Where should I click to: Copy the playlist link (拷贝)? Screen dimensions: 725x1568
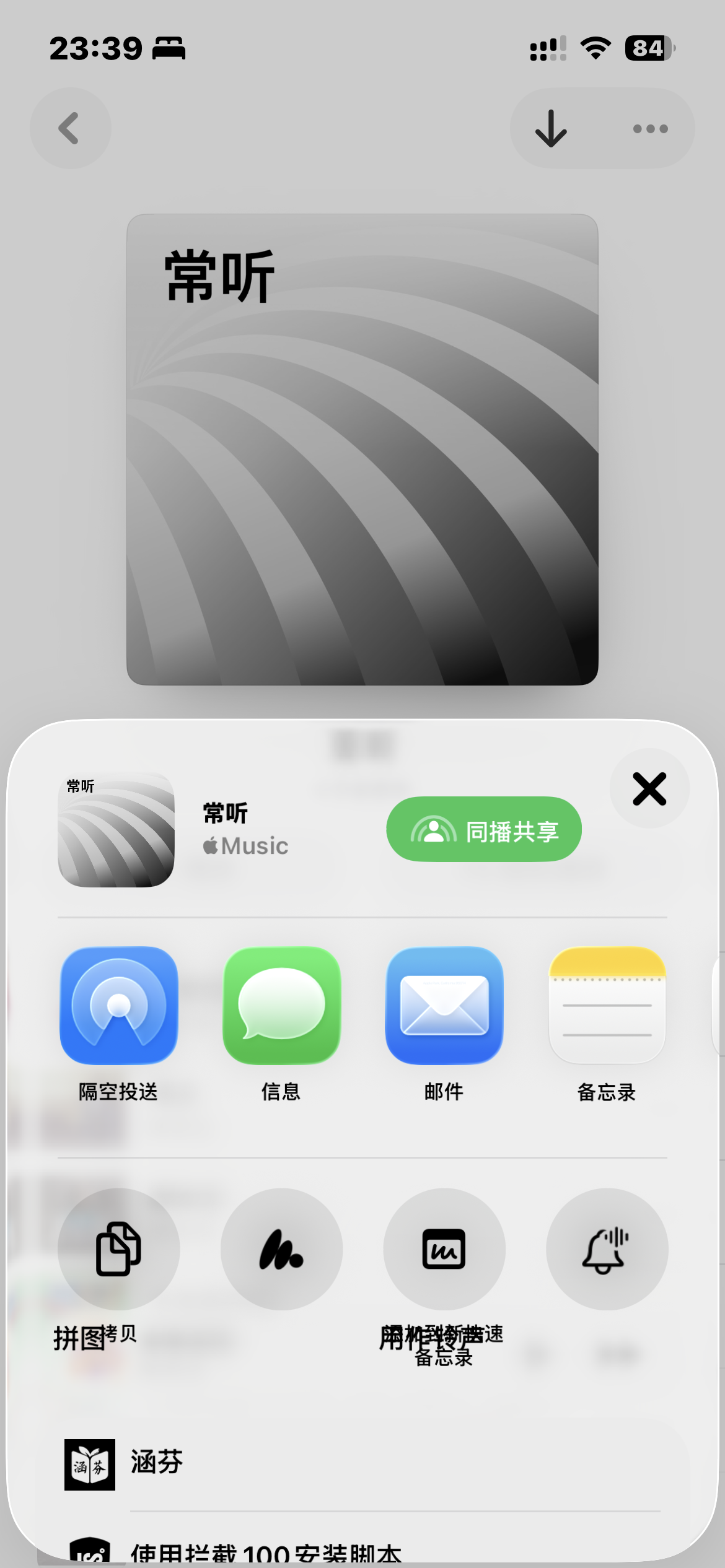(118, 1248)
